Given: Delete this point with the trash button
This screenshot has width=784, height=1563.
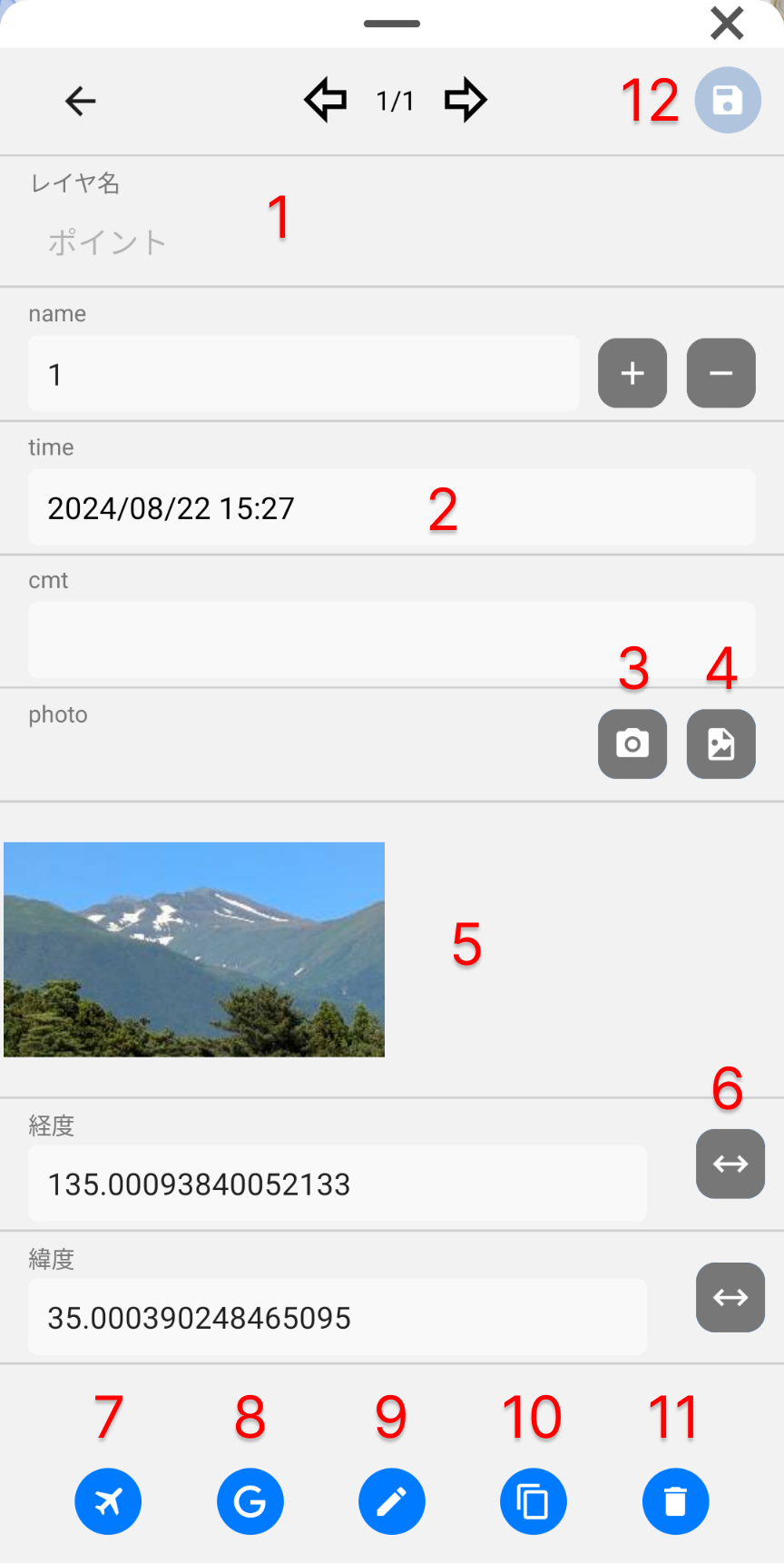Looking at the screenshot, I should click(675, 1501).
